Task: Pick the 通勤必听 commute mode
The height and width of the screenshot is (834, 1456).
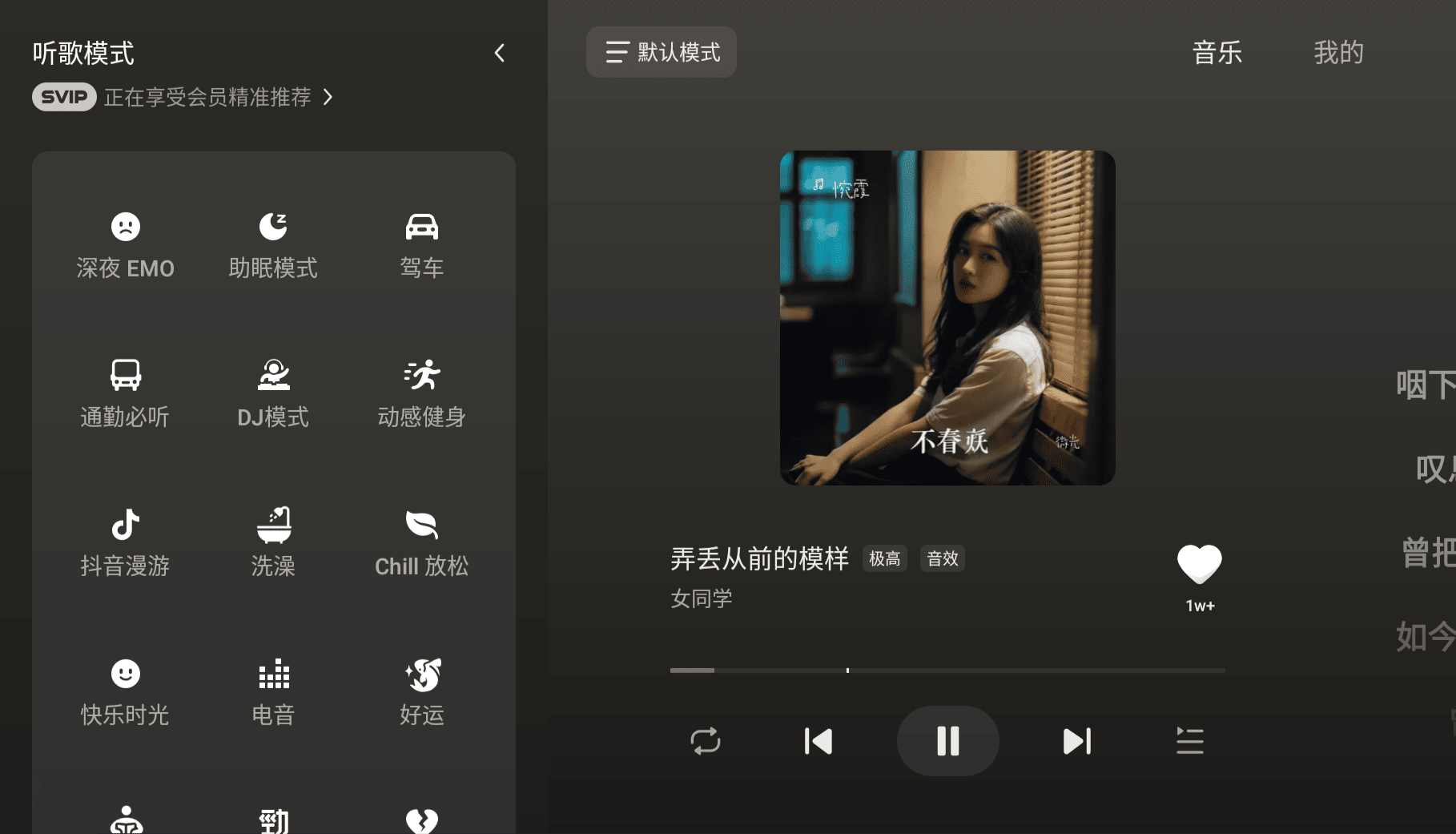Action: (126, 394)
